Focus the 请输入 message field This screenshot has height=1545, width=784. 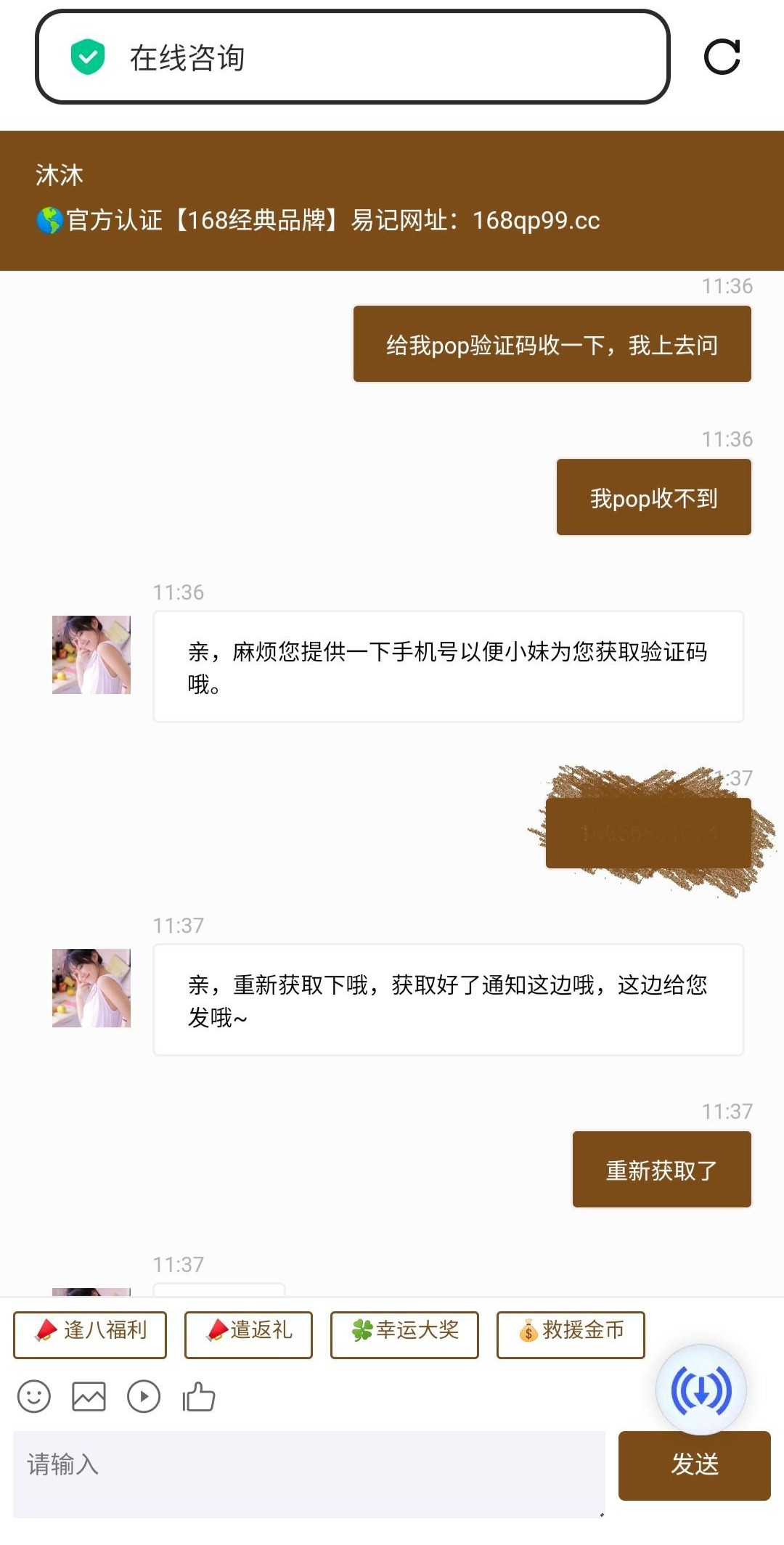[x=309, y=1474]
